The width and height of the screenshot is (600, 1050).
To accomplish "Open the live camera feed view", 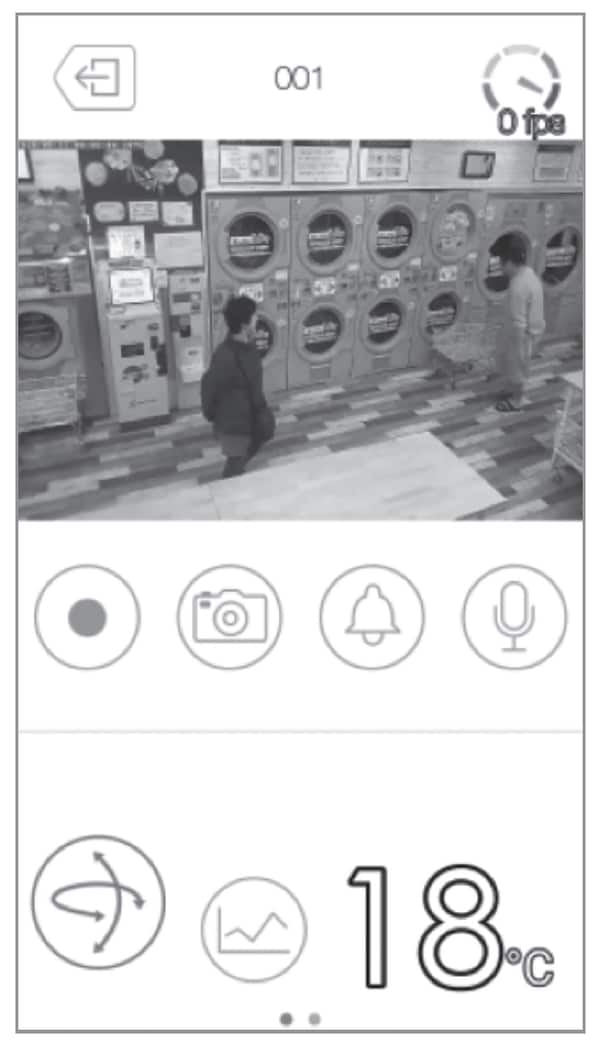I will 300,330.
